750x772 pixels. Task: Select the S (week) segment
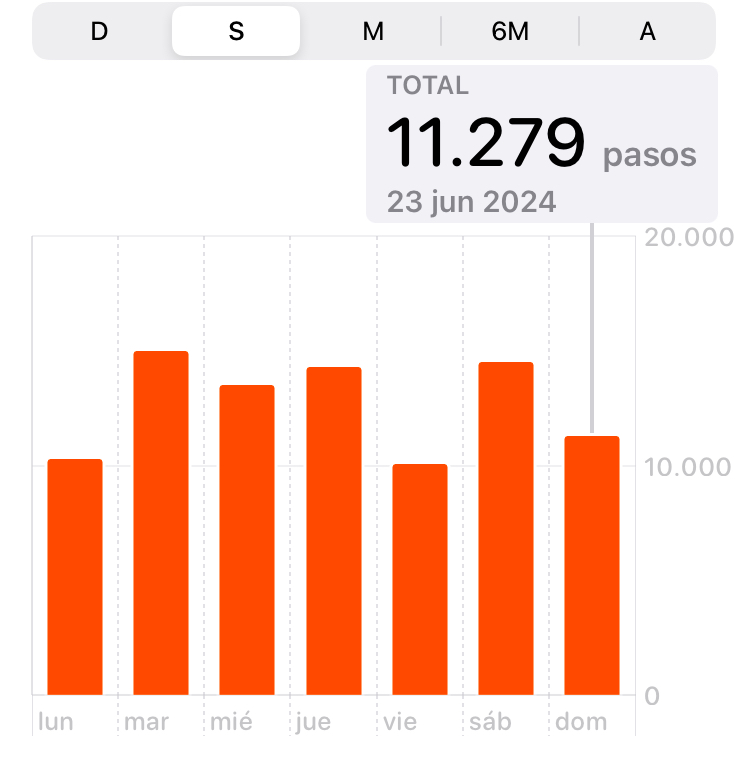point(236,31)
